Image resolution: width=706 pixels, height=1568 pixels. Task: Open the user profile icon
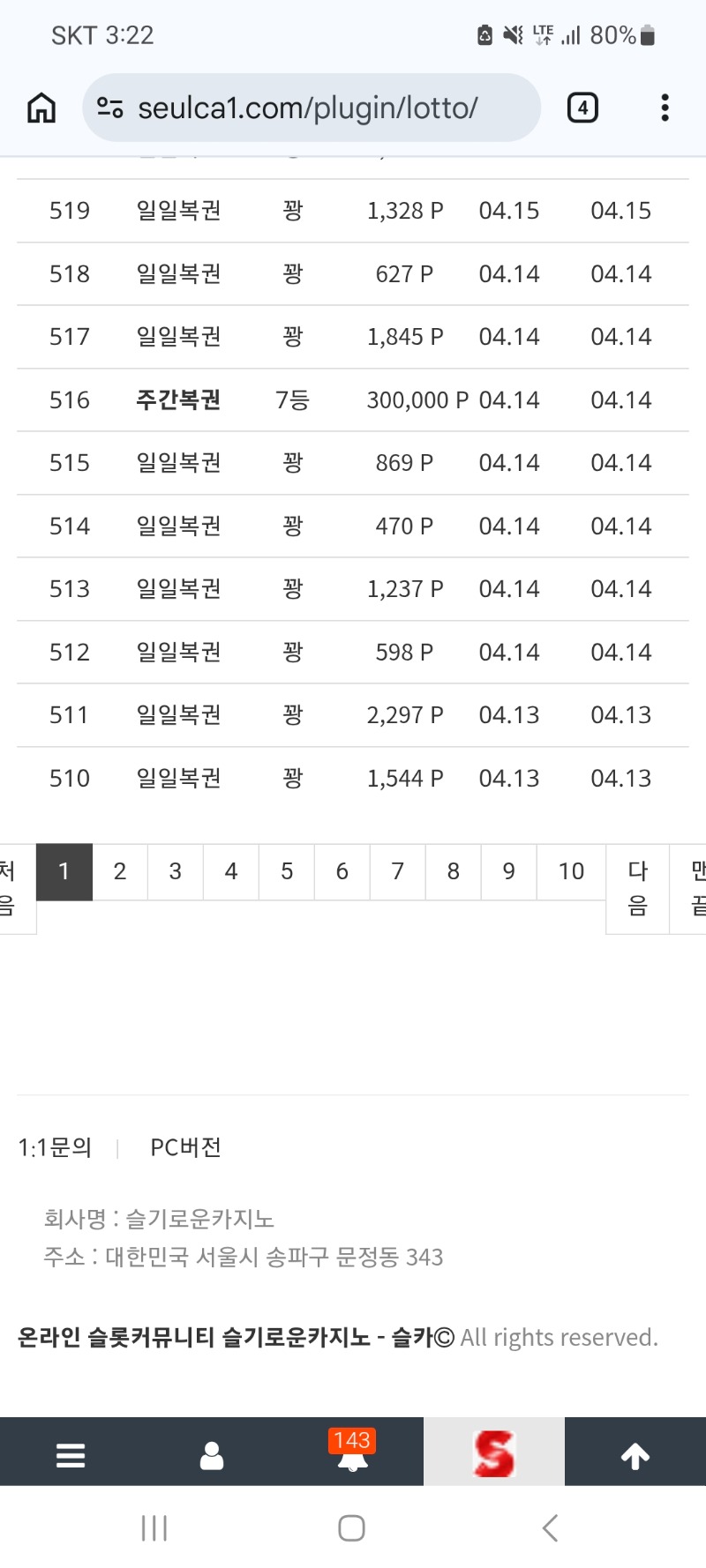[212, 1455]
